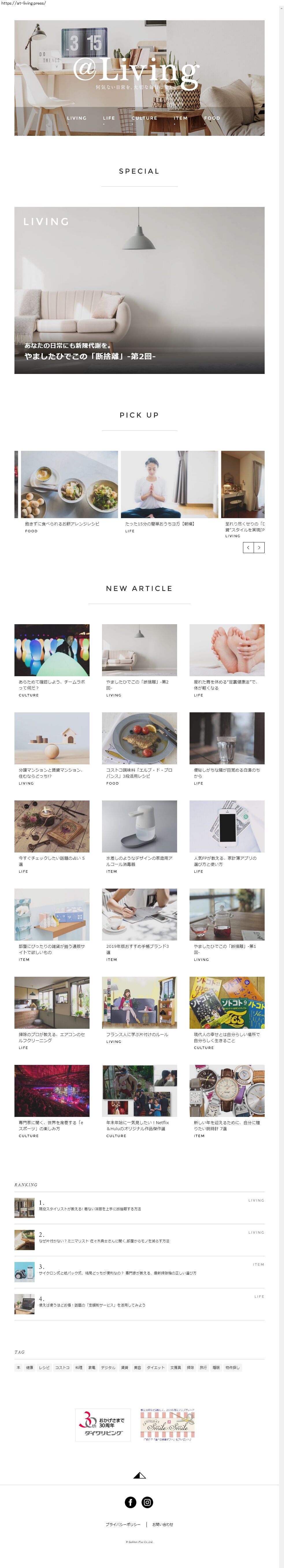
Task: Jump back to top with the arrow
Action: [139, 1476]
